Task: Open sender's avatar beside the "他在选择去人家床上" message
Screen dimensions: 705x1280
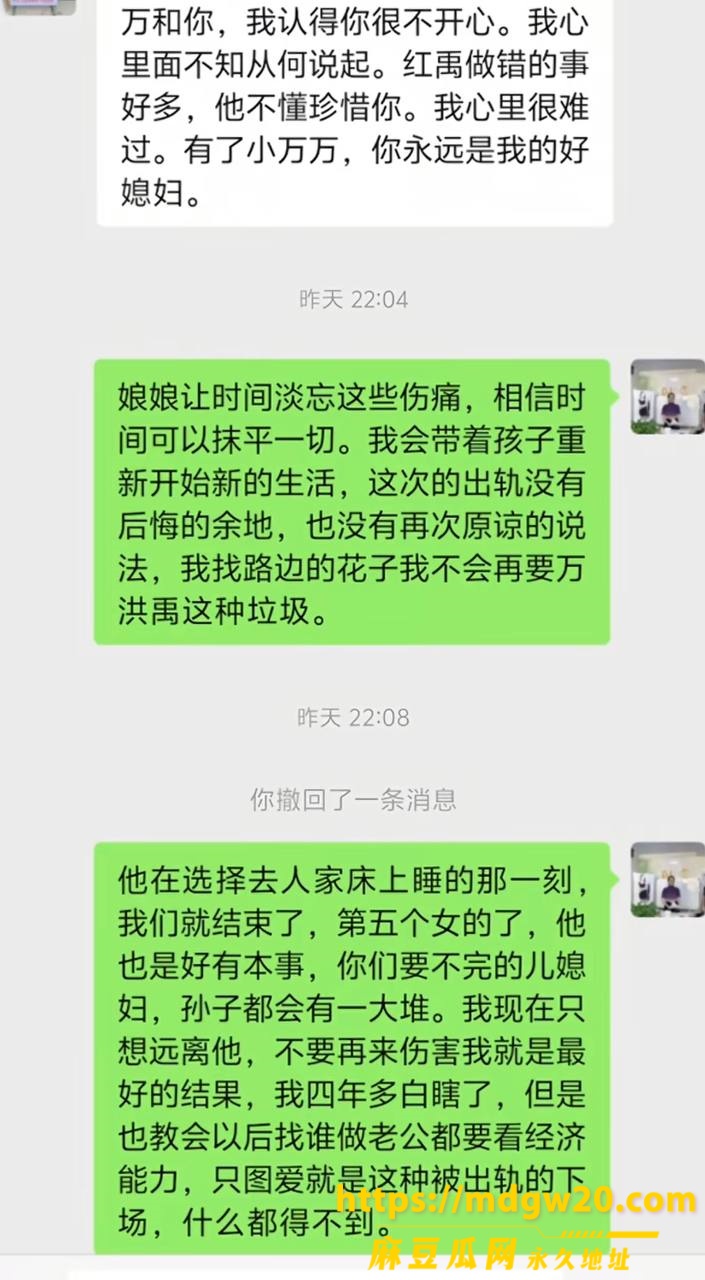Action: (x=667, y=880)
